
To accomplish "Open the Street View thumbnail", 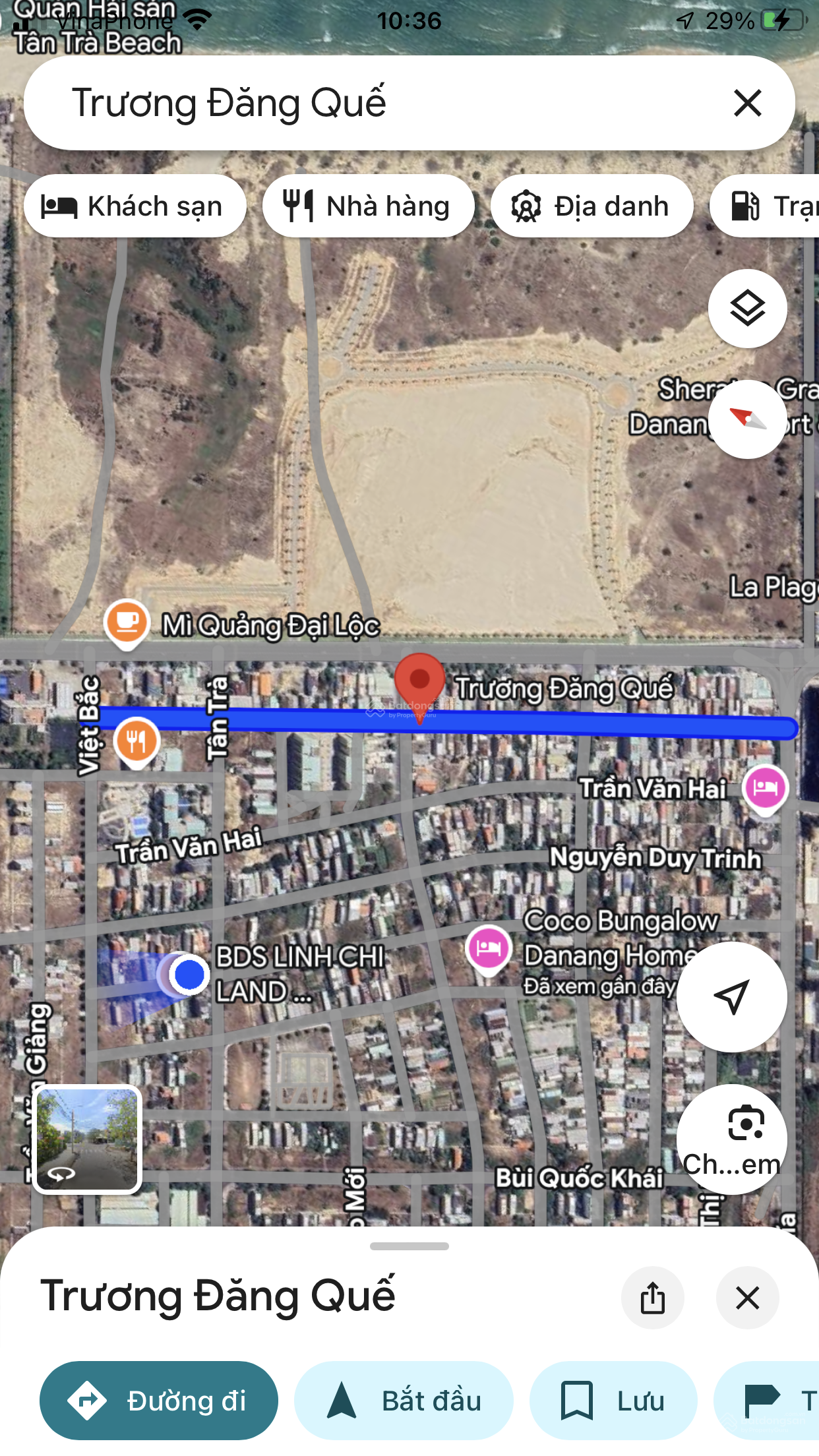I will (x=87, y=1139).
